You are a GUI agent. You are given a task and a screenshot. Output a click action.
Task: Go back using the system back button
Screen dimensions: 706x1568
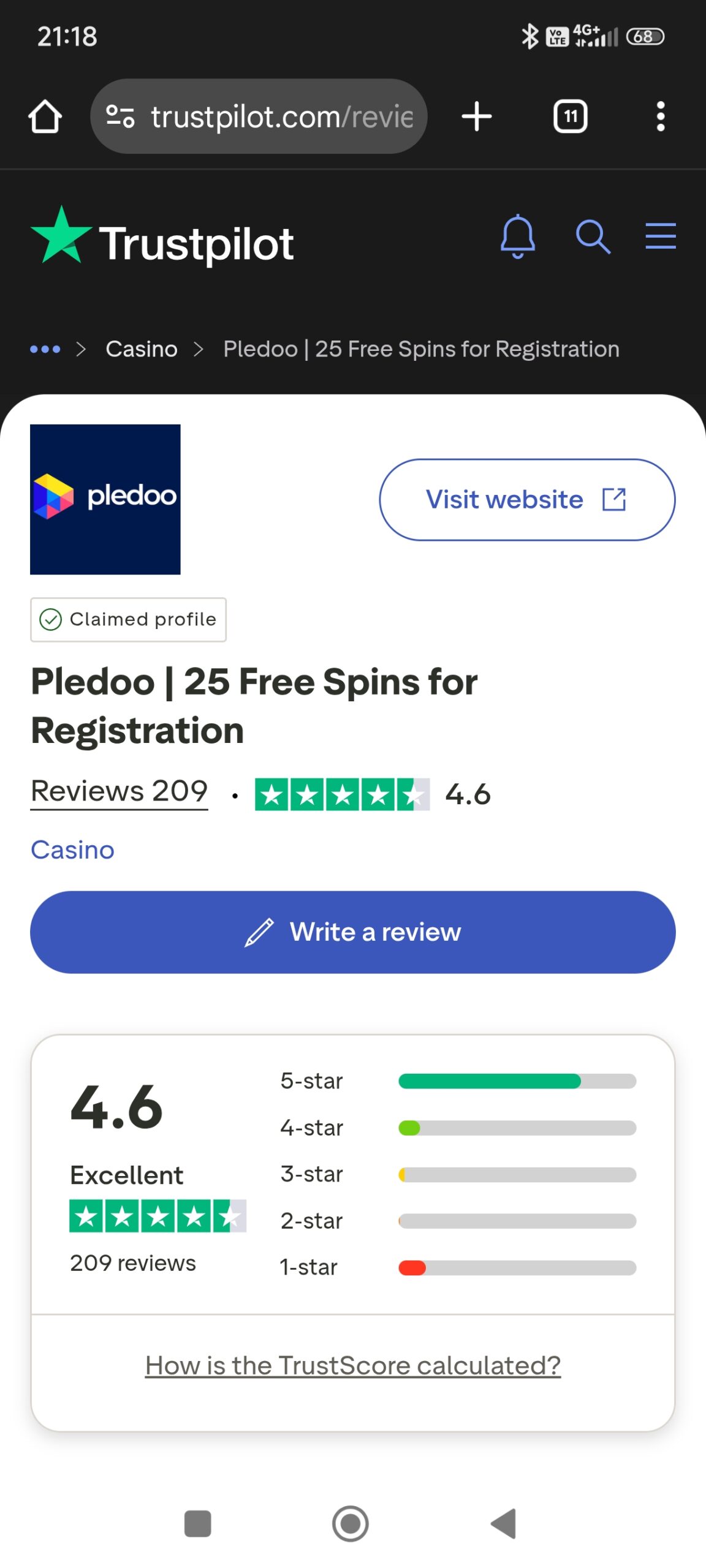pyautogui.click(x=504, y=1523)
